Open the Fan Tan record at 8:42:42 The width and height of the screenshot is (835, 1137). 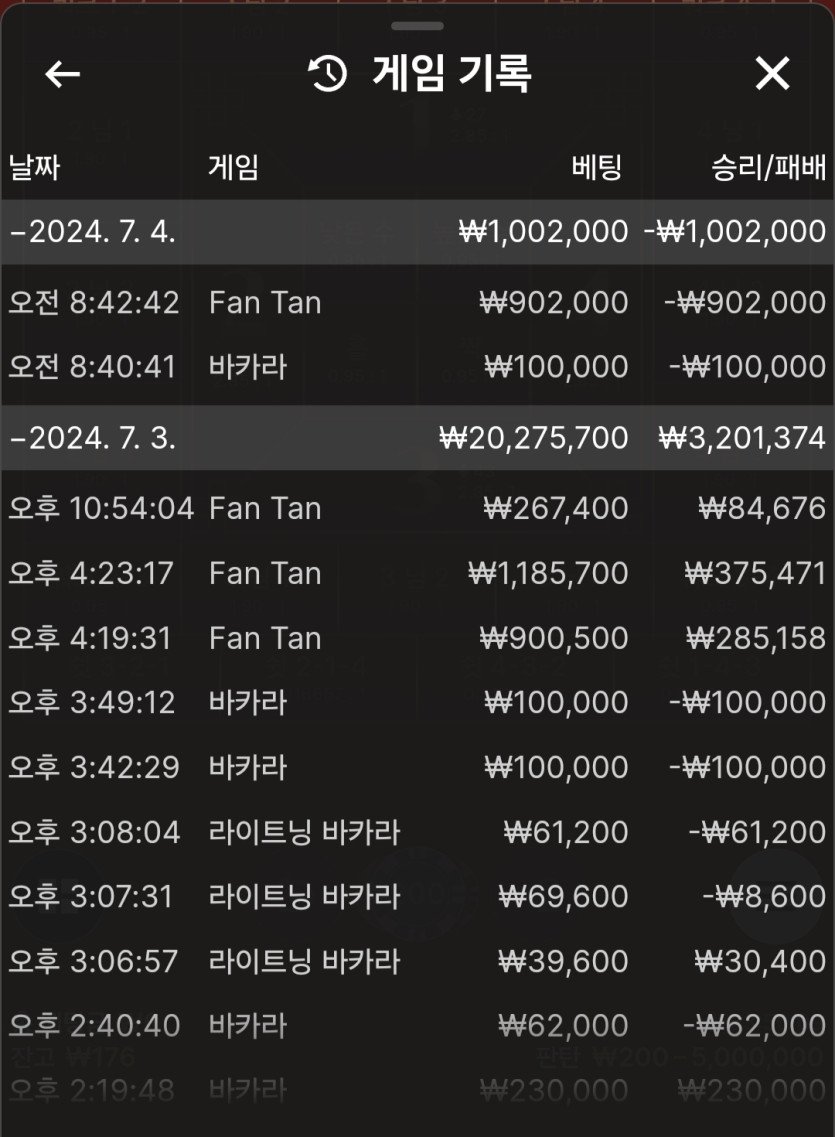[417, 302]
